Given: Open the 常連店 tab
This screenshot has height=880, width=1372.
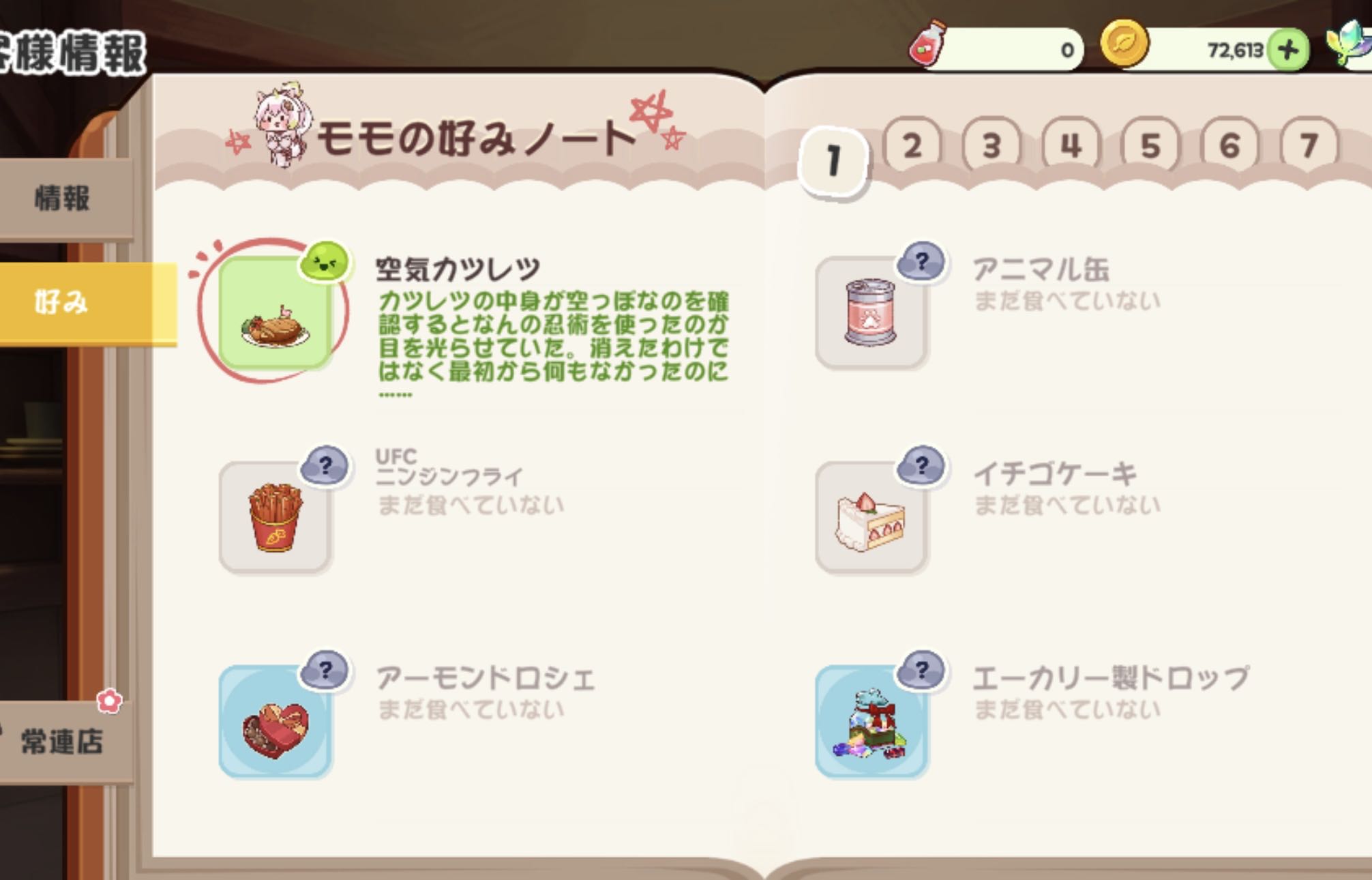Looking at the screenshot, I should click(x=63, y=741).
